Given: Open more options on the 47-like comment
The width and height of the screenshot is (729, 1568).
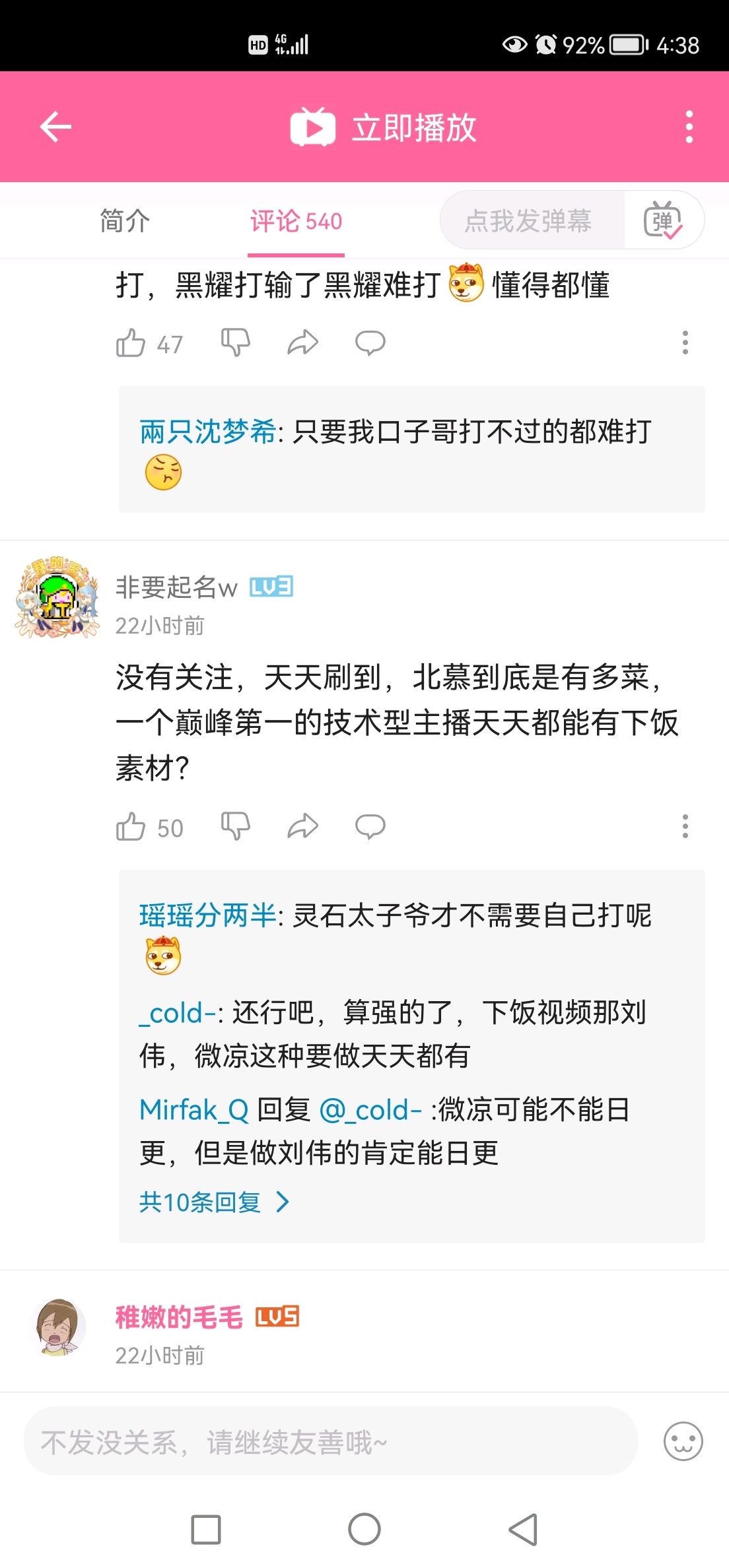Looking at the screenshot, I should pos(685,343).
